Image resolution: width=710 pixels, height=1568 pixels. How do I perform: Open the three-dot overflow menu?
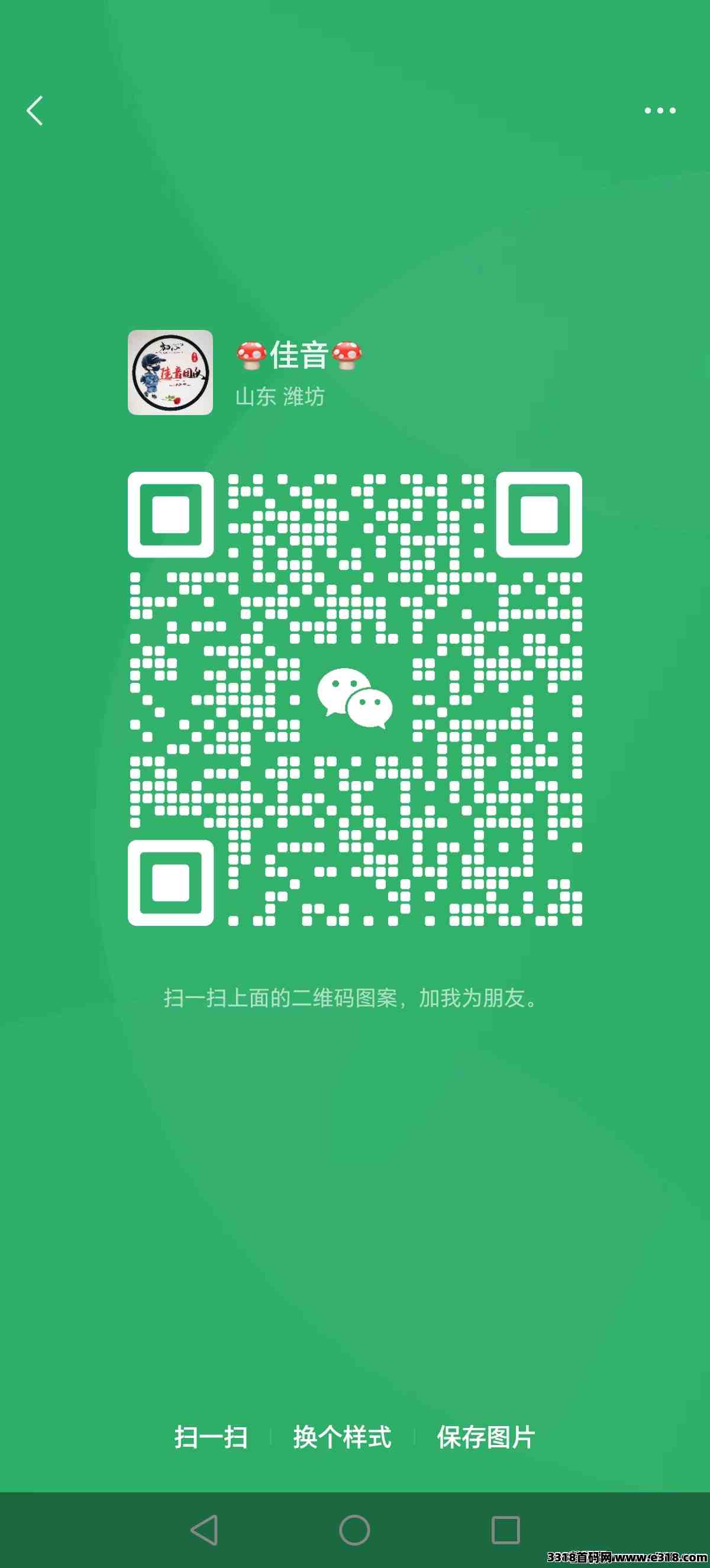click(x=660, y=110)
